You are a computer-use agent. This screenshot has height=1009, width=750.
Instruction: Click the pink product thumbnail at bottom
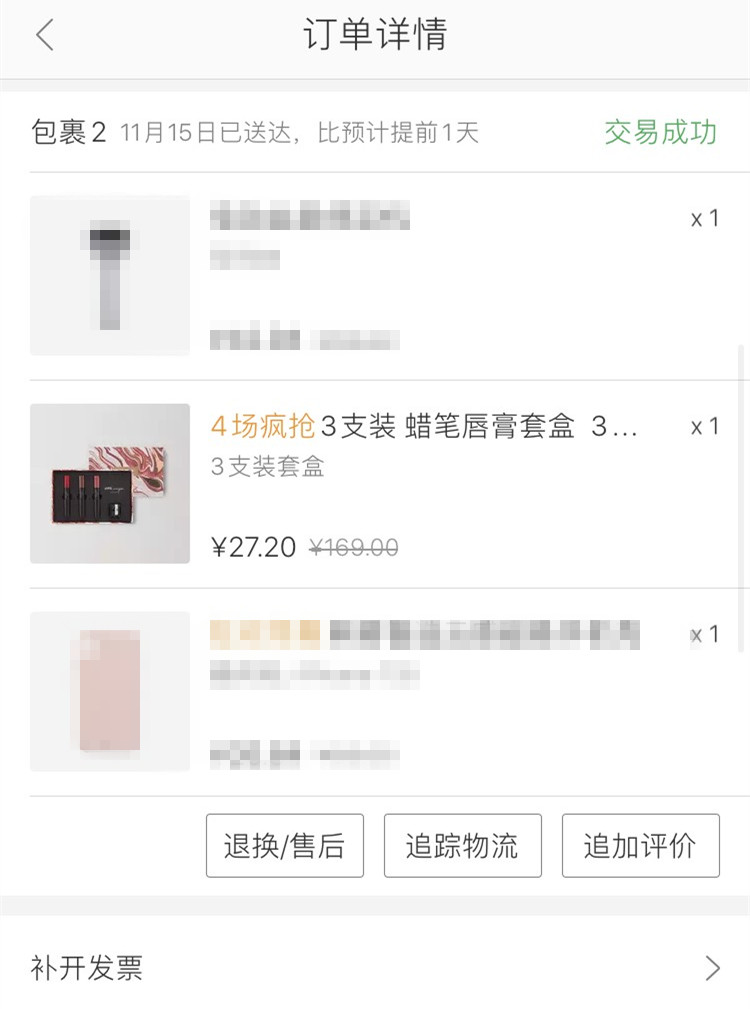pyautogui.click(x=110, y=690)
